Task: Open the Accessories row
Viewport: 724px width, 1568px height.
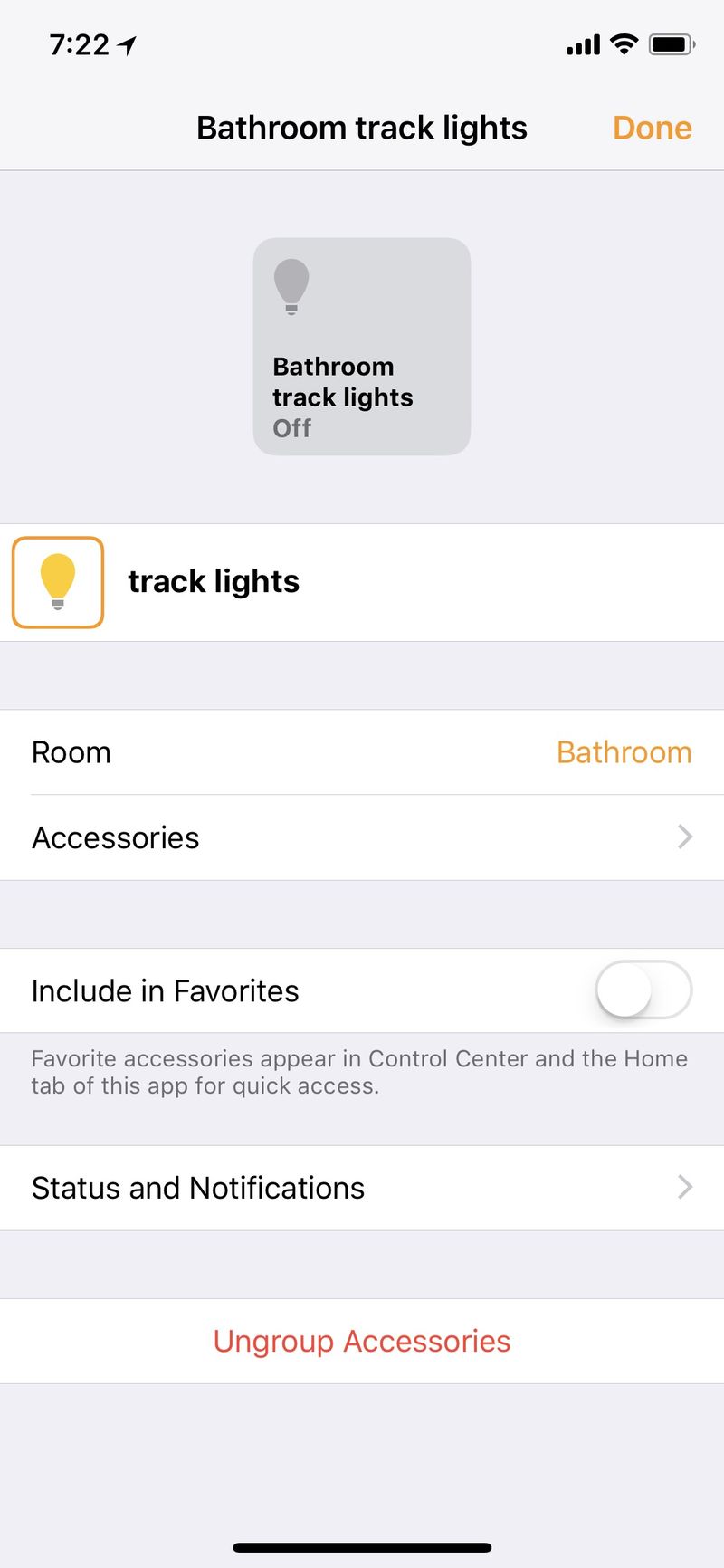Action: 362,837
